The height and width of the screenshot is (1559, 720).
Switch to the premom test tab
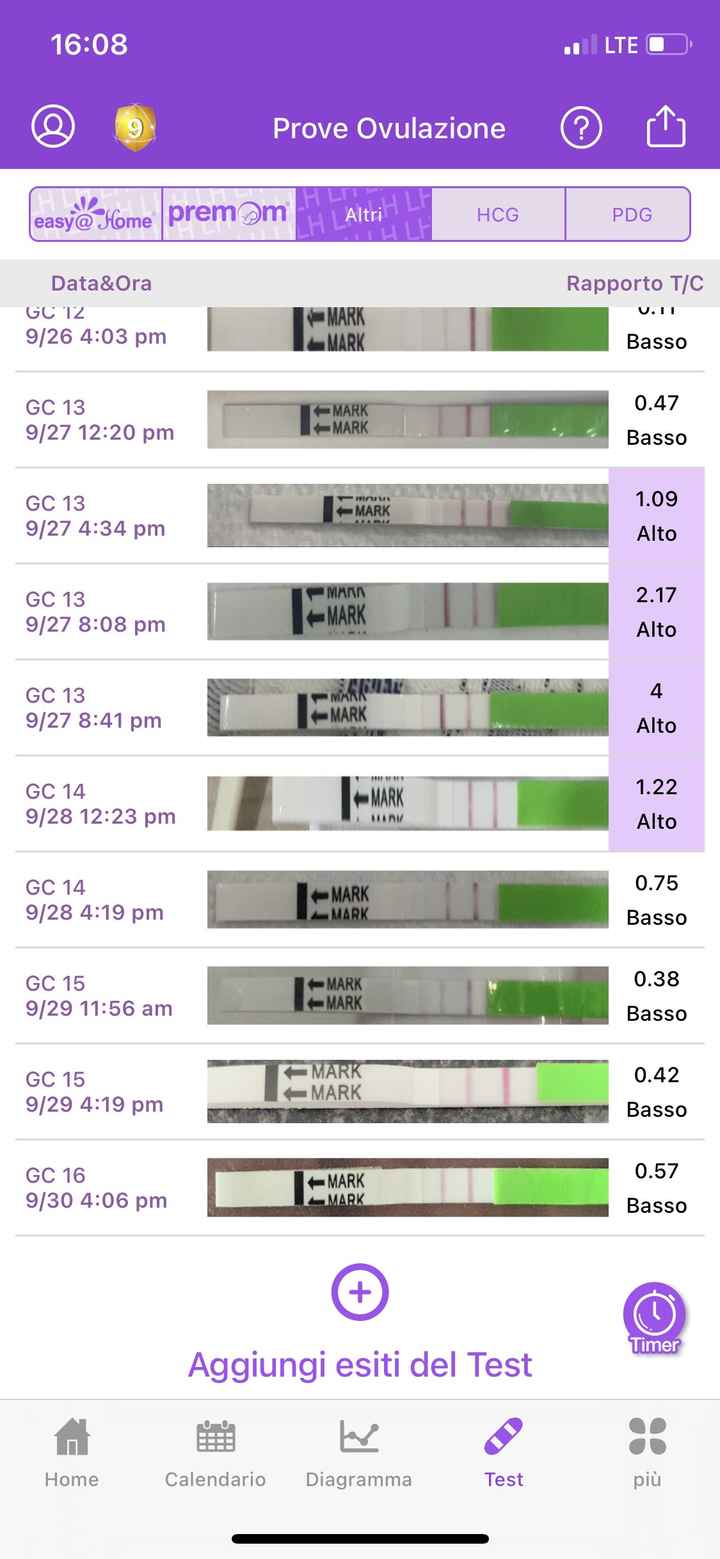click(x=229, y=214)
